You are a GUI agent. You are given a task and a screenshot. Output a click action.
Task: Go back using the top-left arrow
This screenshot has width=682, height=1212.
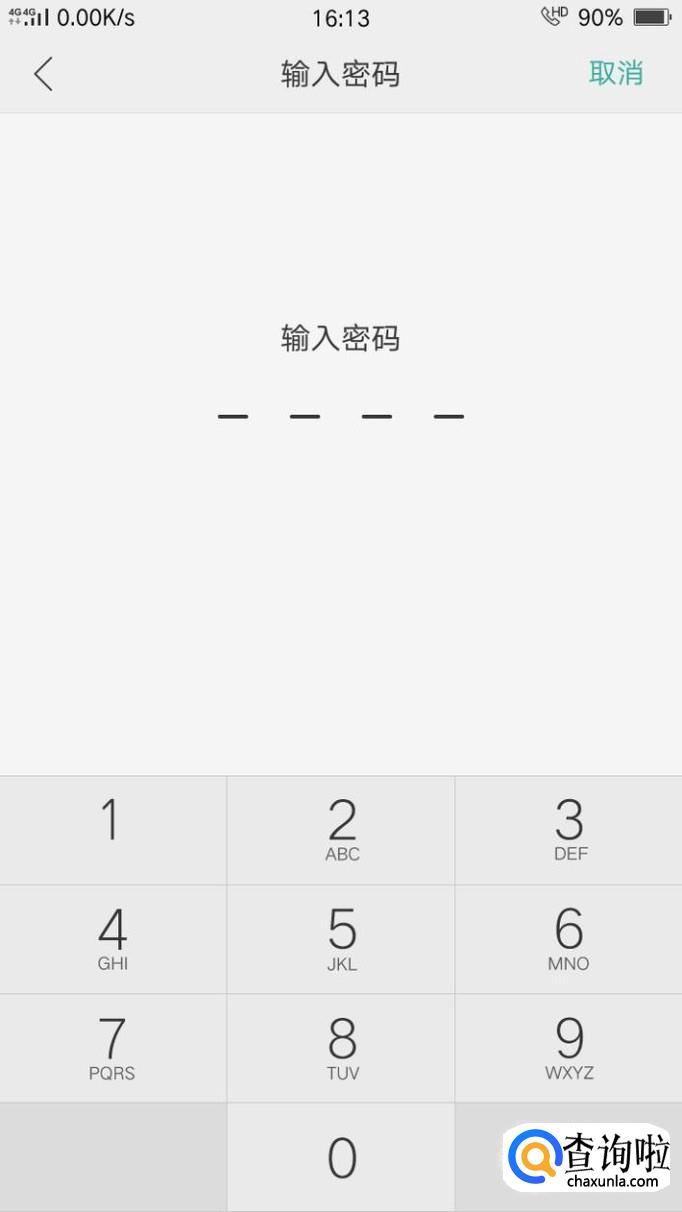(43, 74)
